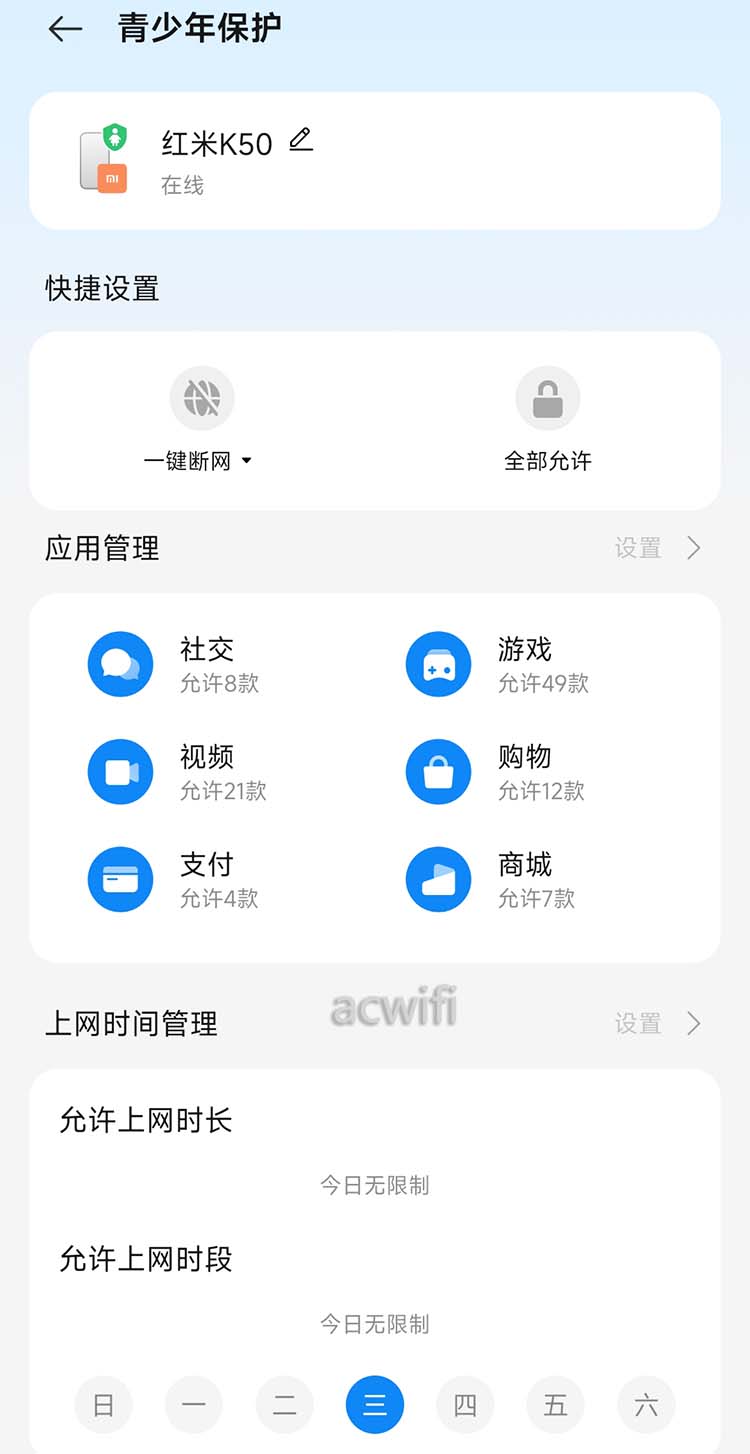Select 四 in the weekday row
Image resolution: width=750 pixels, height=1454 pixels.
point(465,1405)
